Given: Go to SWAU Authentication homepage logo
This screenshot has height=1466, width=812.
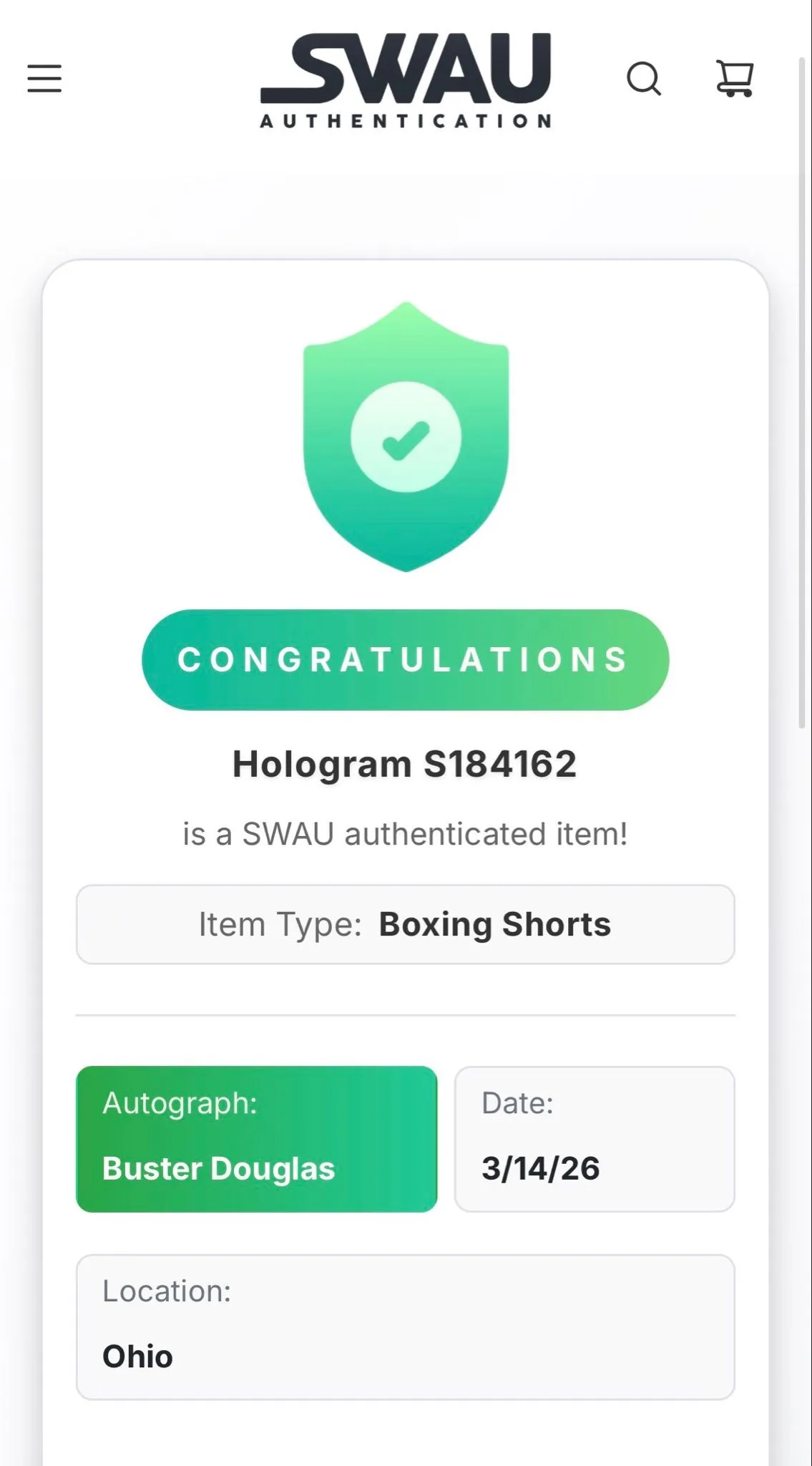Looking at the screenshot, I should [406, 80].
